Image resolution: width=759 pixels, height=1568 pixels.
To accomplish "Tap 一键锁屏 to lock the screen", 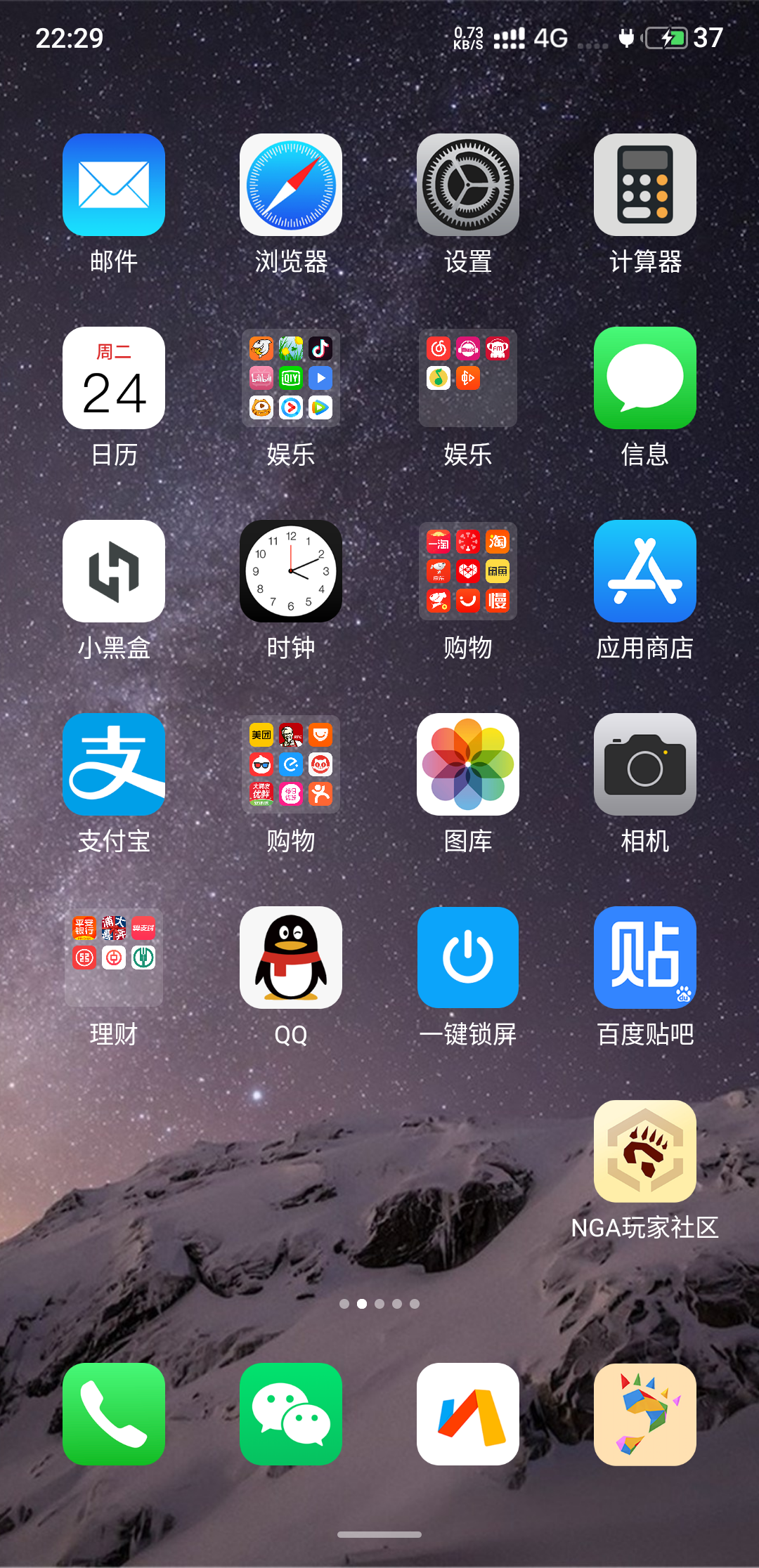I will tap(467, 958).
